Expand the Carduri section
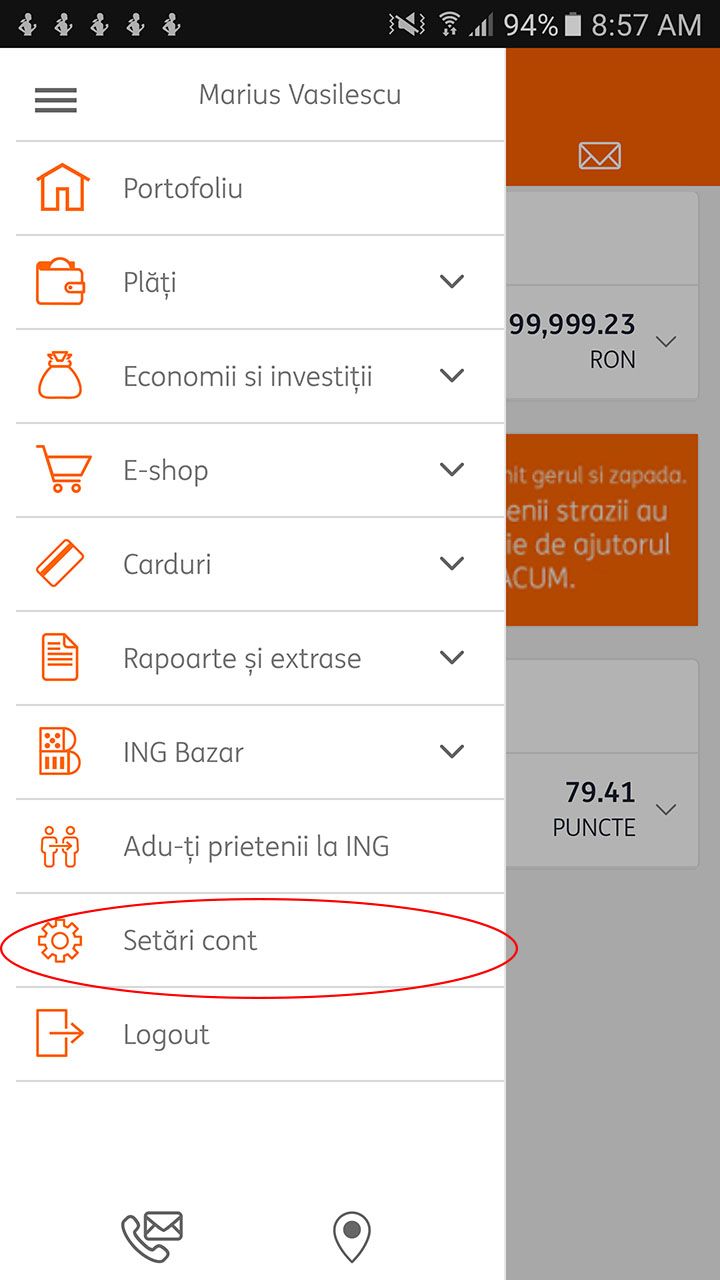The height and width of the screenshot is (1280, 720). tap(260, 564)
